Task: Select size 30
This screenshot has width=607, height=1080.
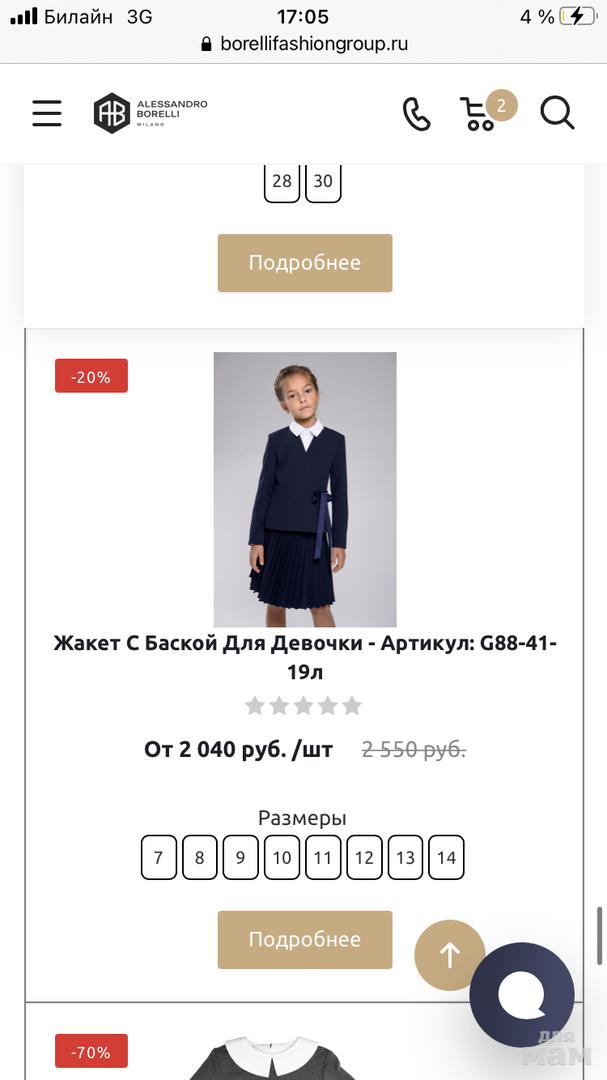Action: click(x=323, y=182)
